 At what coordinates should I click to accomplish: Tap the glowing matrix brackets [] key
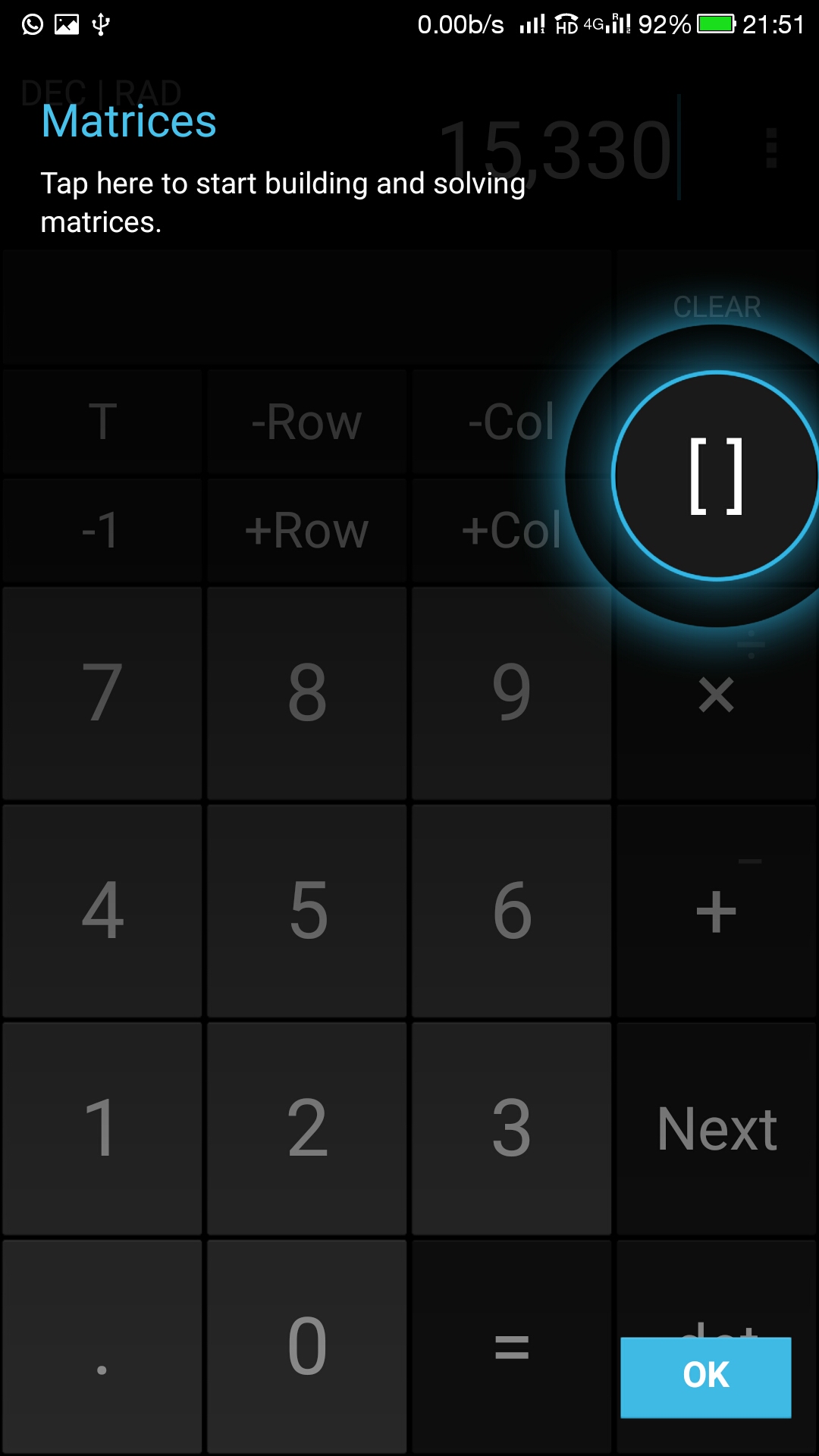(714, 474)
